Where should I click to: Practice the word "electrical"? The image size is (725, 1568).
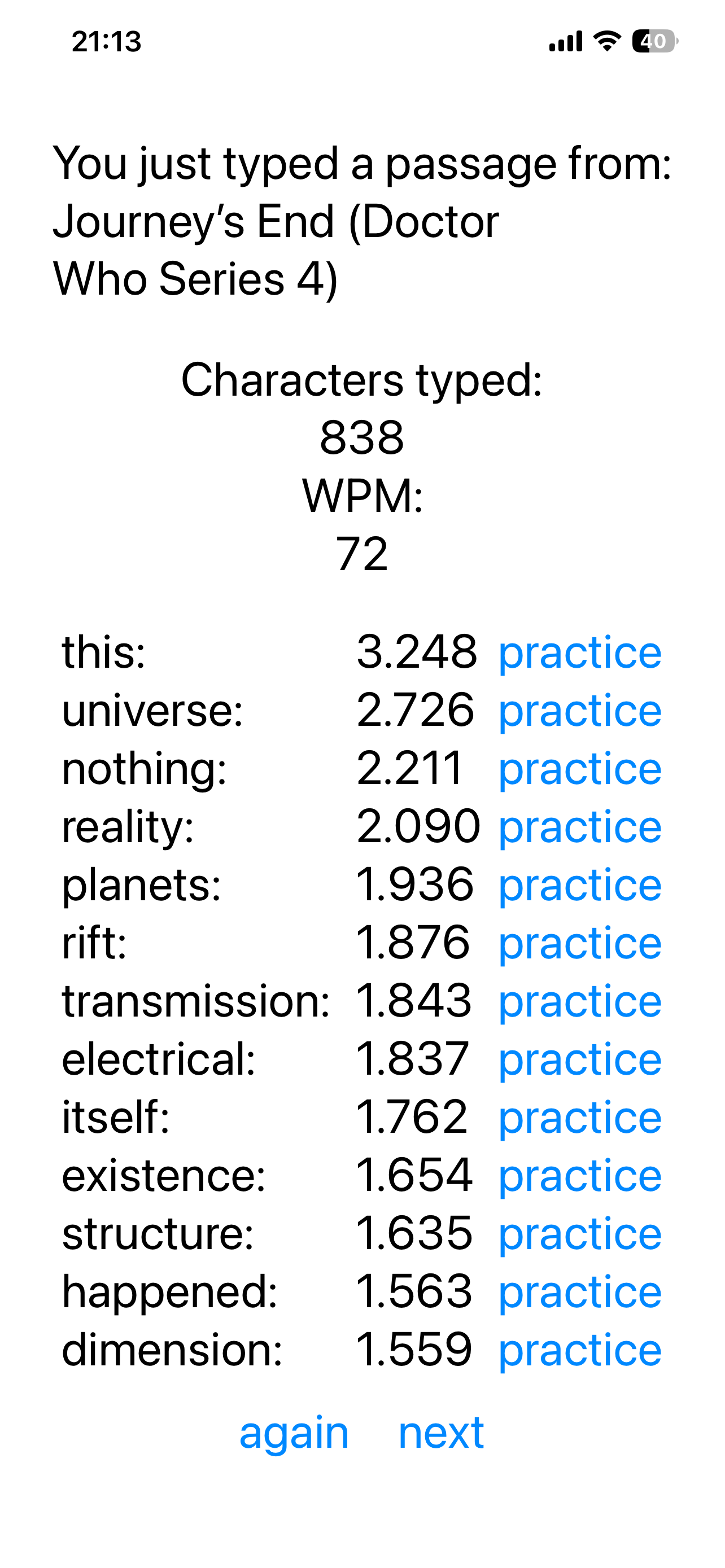[579, 1060]
